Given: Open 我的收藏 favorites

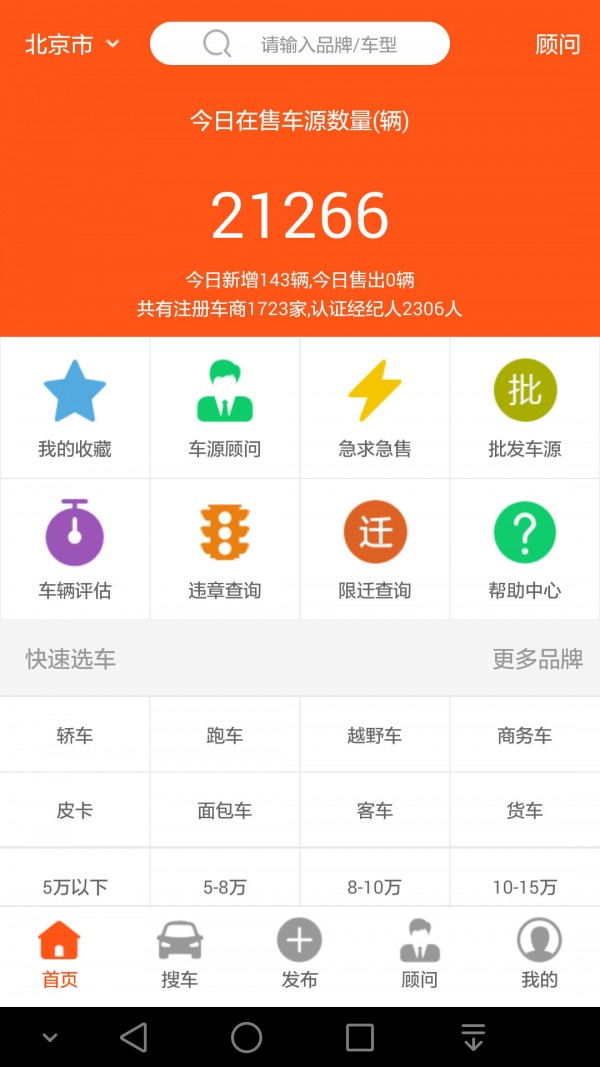Looking at the screenshot, I should click(x=75, y=408).
